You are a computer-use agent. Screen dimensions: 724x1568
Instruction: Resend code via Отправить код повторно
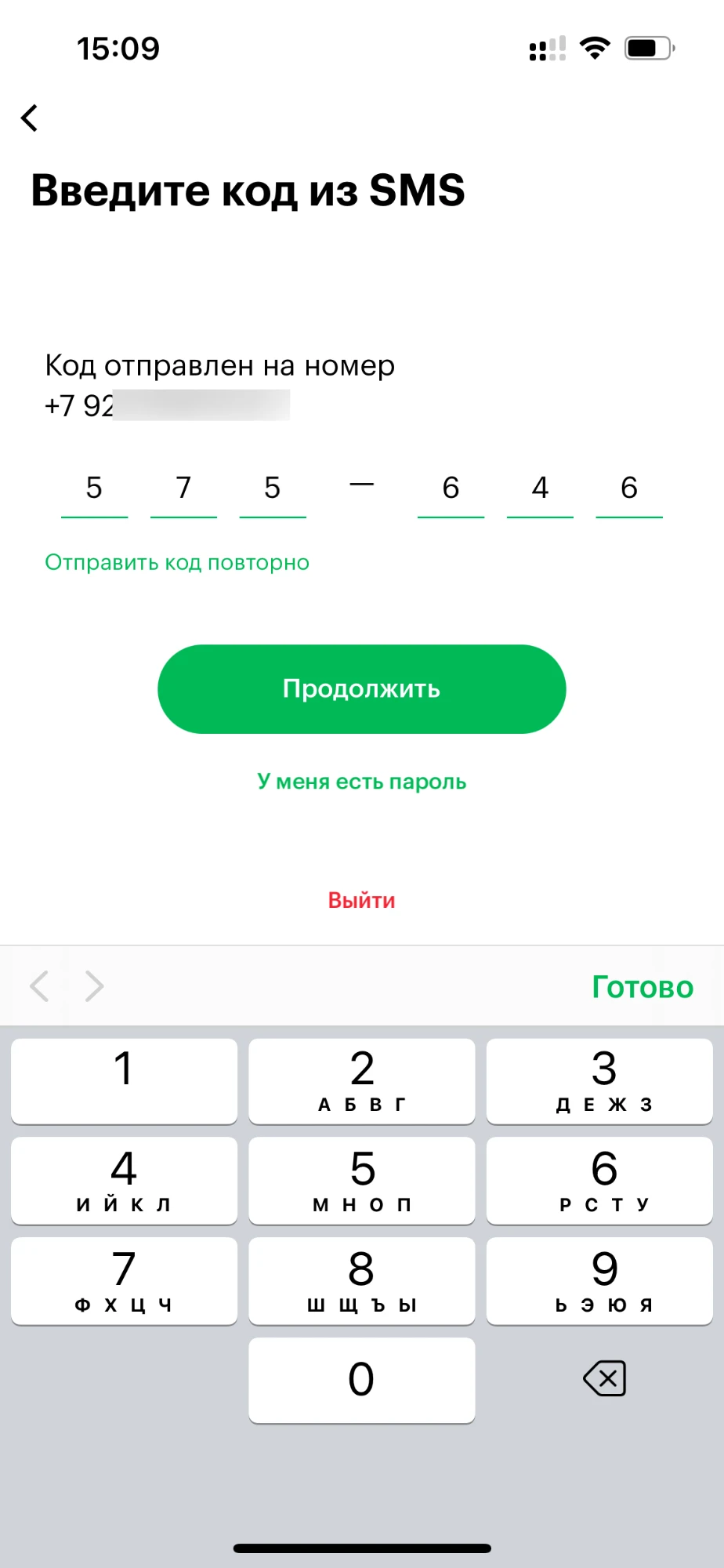[x=177, y=563]
